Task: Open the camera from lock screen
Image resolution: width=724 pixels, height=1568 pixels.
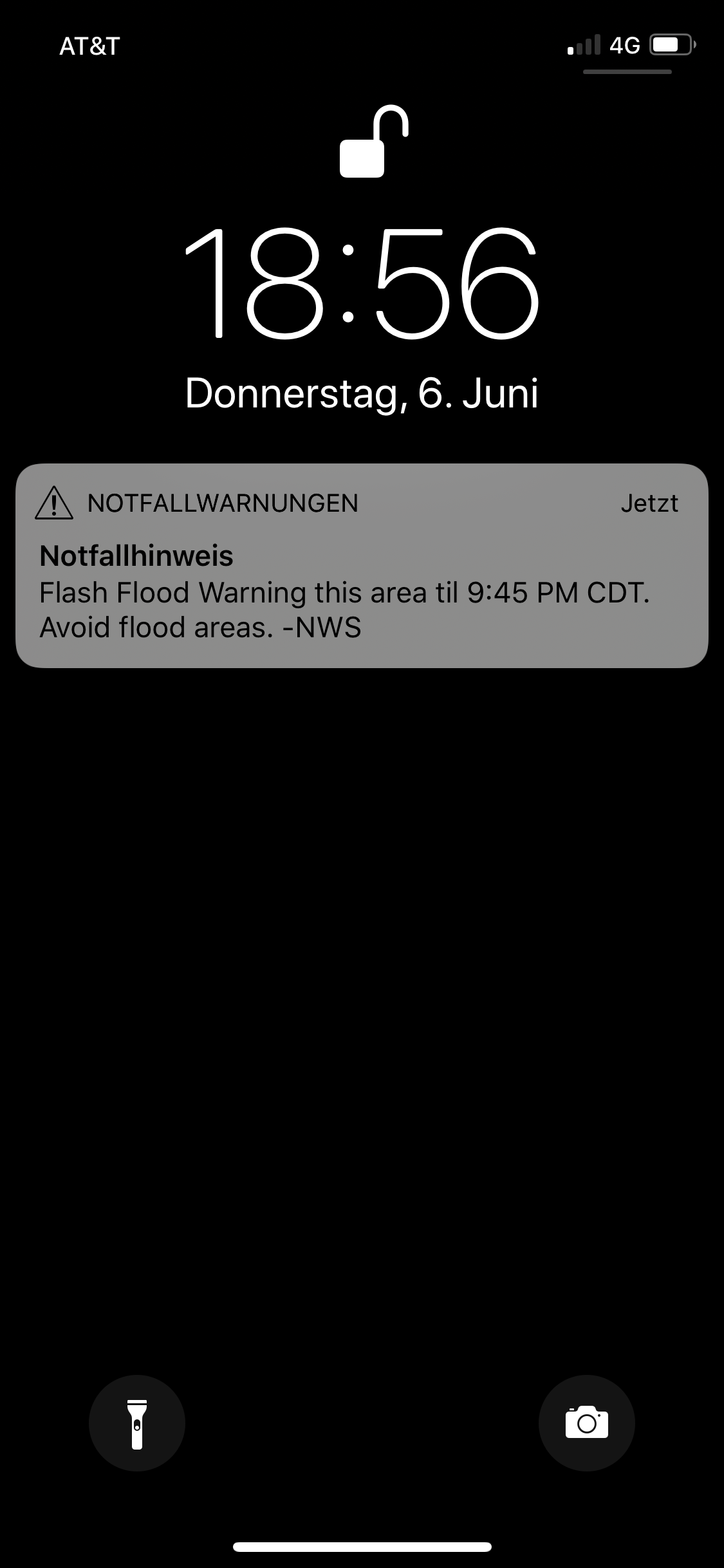Action: pyautogui.click(x=586, y=1423)
